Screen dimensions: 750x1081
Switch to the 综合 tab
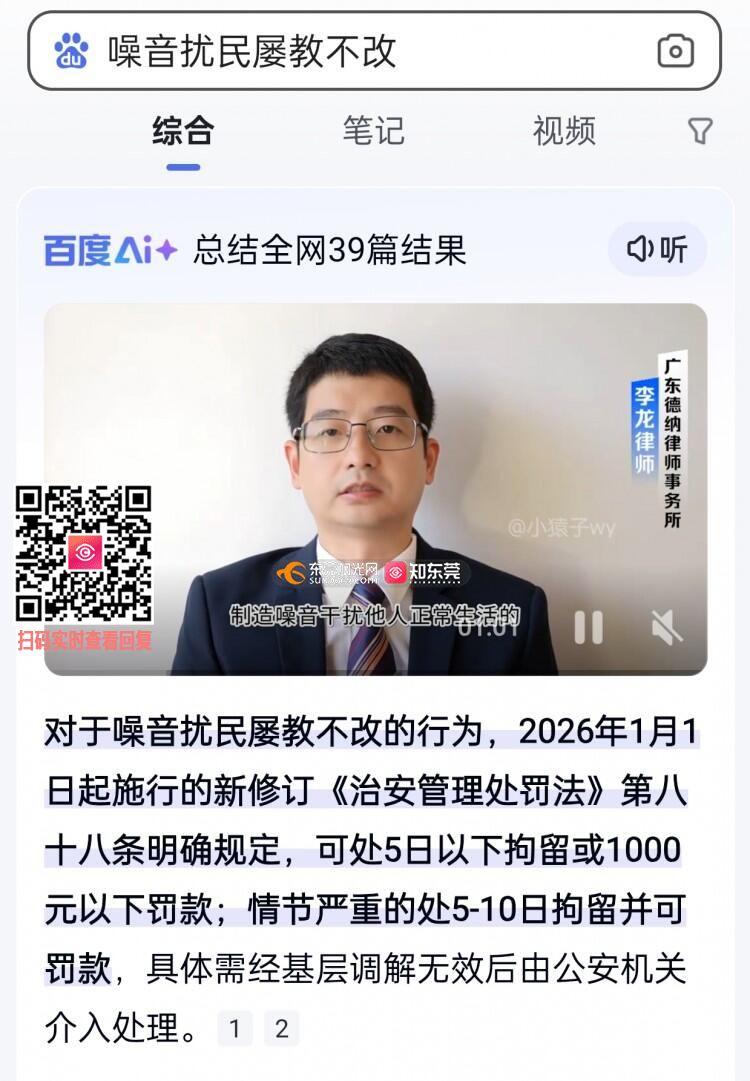183,131
